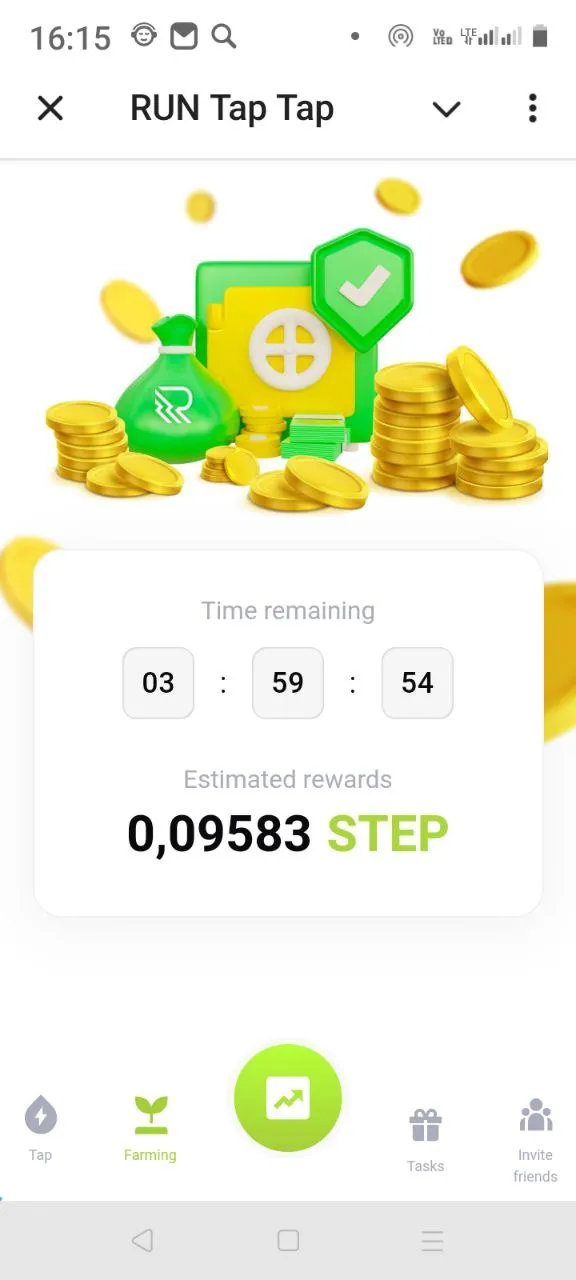576x1280 pixels.
Task: Open the Tasks tab
Action: tap(425, 1139)
